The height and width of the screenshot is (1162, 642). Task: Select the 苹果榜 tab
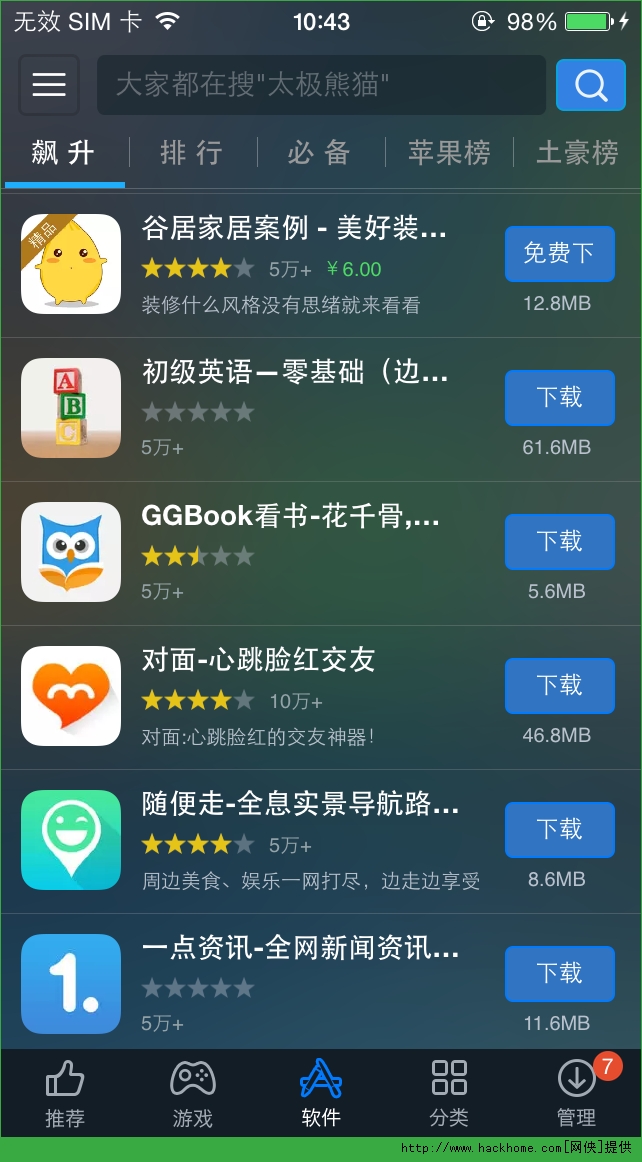tap(449, 153)
